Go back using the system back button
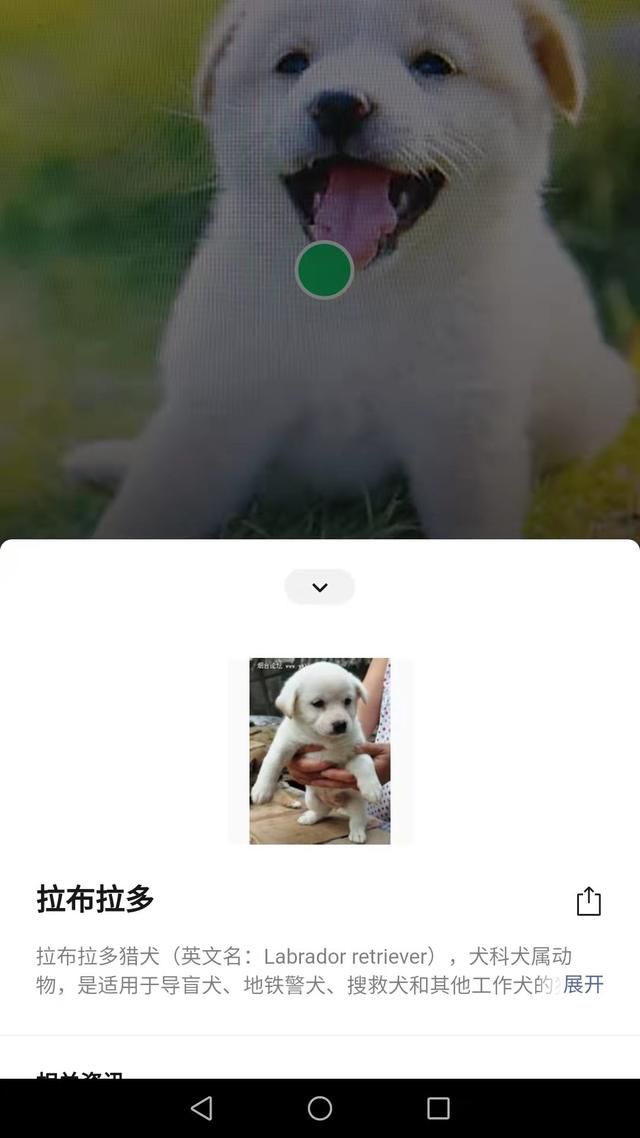 (202, 1108)
